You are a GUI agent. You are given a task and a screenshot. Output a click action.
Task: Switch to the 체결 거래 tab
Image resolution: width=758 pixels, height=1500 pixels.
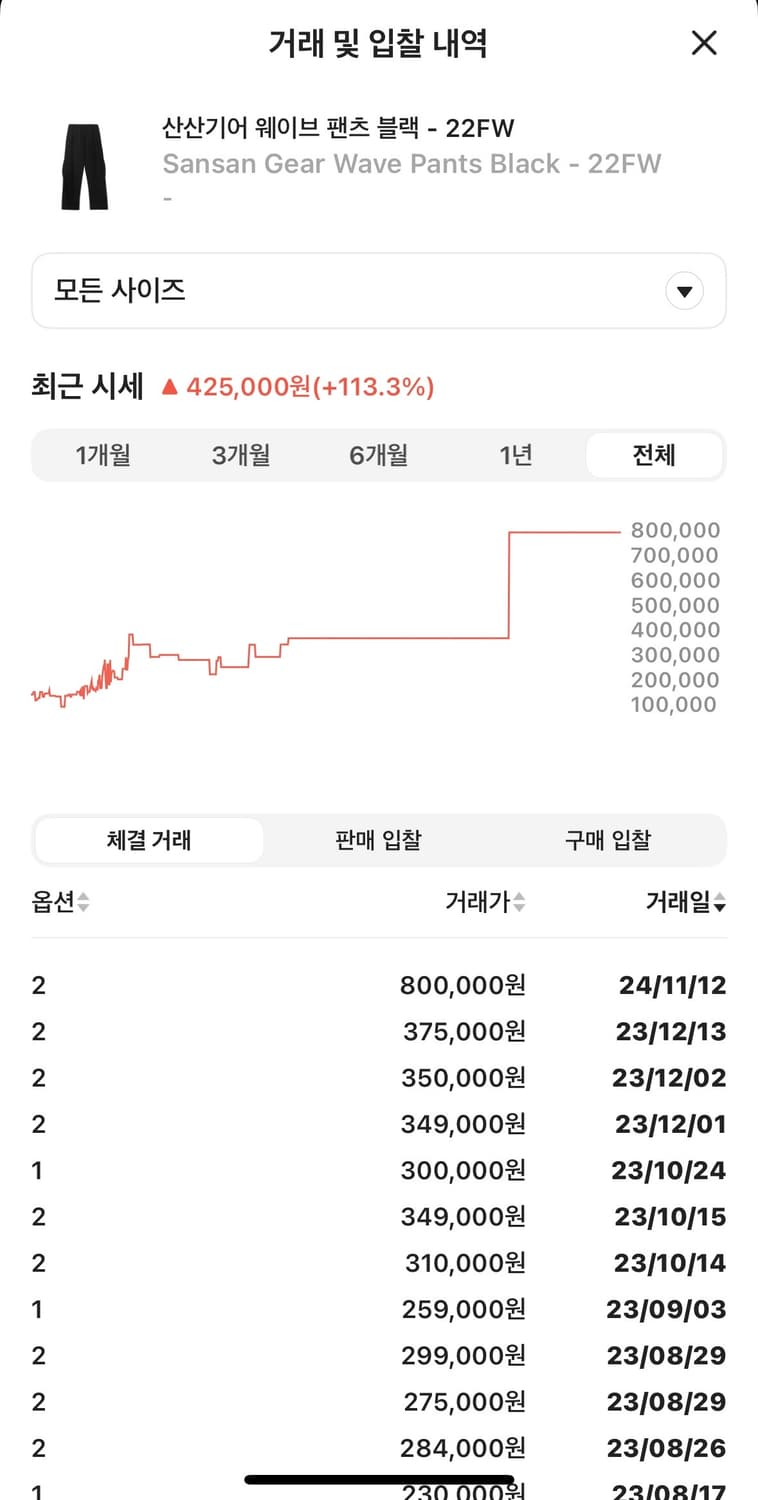pos(148,840)
